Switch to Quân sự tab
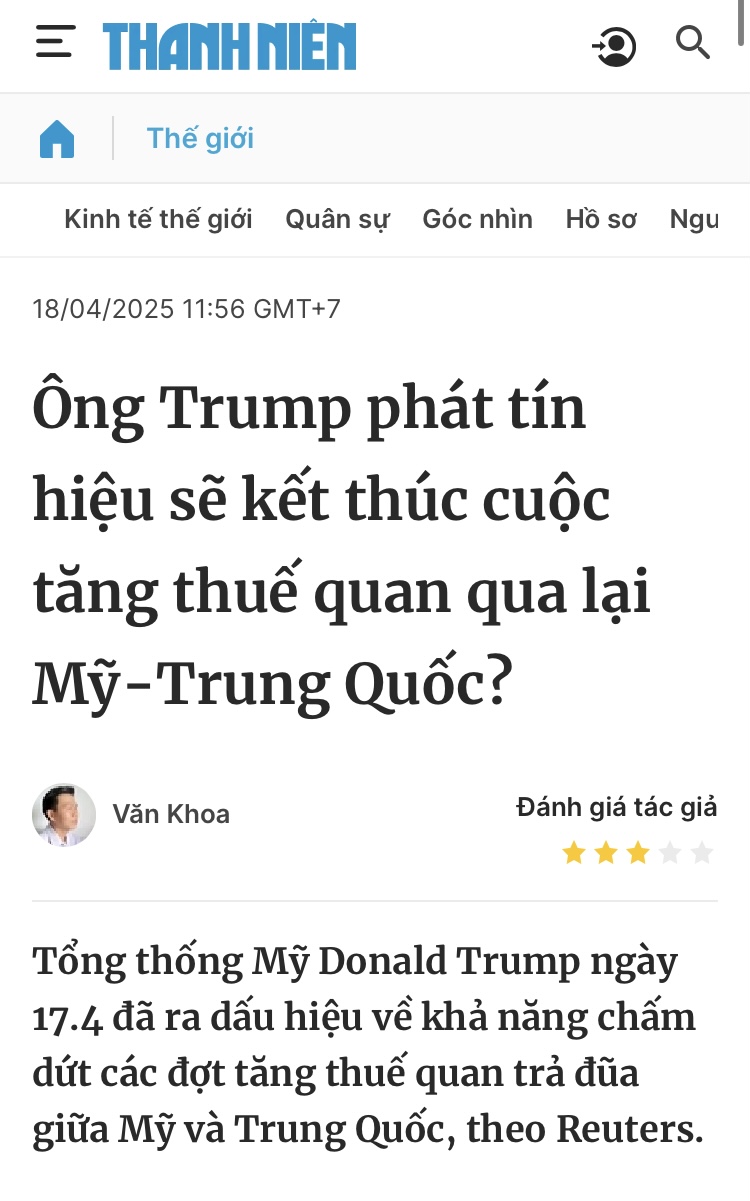Viewport: 750px width, 1201px height. pyautogui.click(x=337, y=219)
